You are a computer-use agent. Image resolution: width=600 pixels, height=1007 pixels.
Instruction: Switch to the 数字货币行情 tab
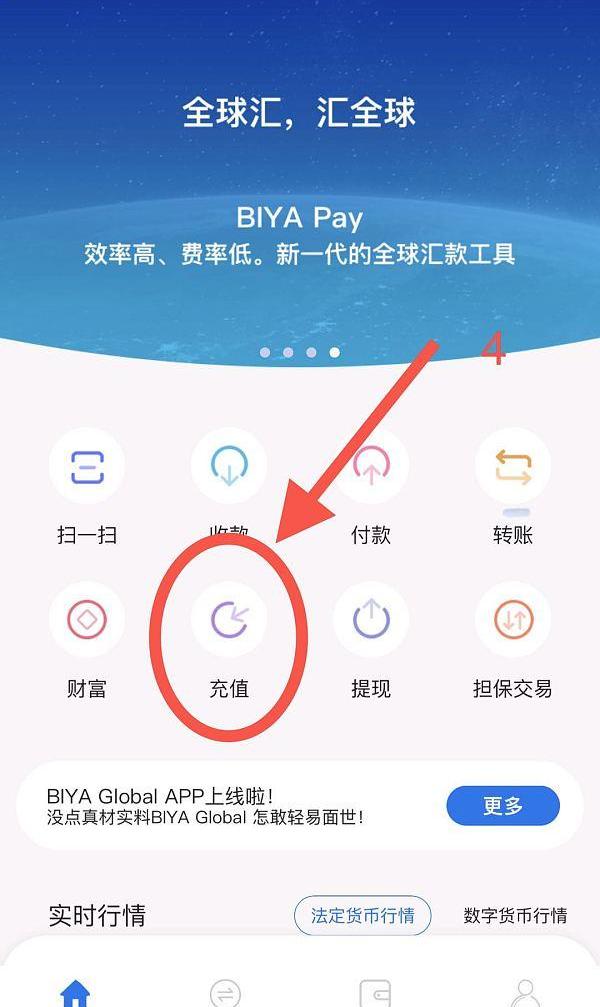pos(515,915)
